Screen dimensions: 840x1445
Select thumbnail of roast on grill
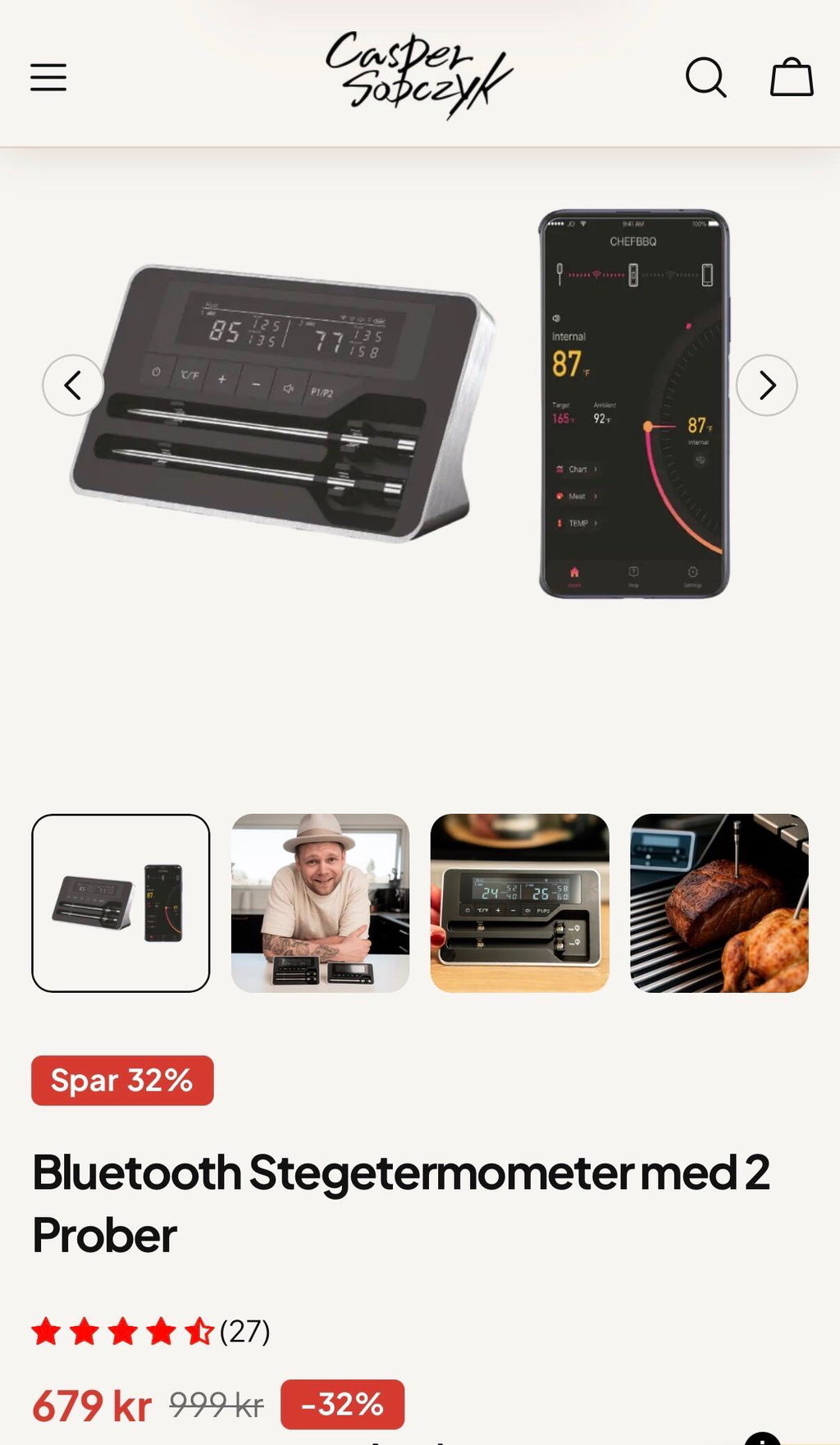[x=719, y=903]
